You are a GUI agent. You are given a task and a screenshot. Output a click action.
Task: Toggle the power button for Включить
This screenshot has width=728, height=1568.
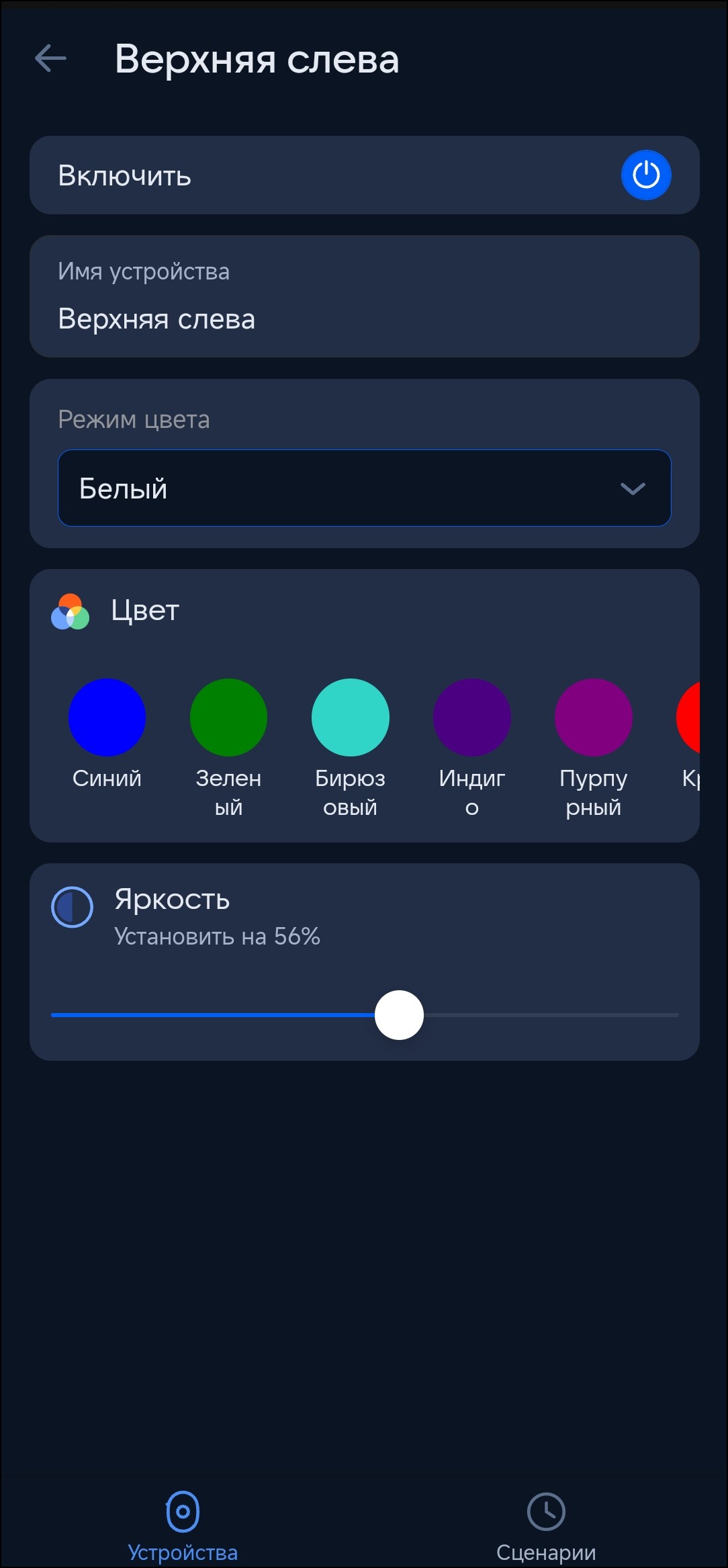tap(645, 175)
